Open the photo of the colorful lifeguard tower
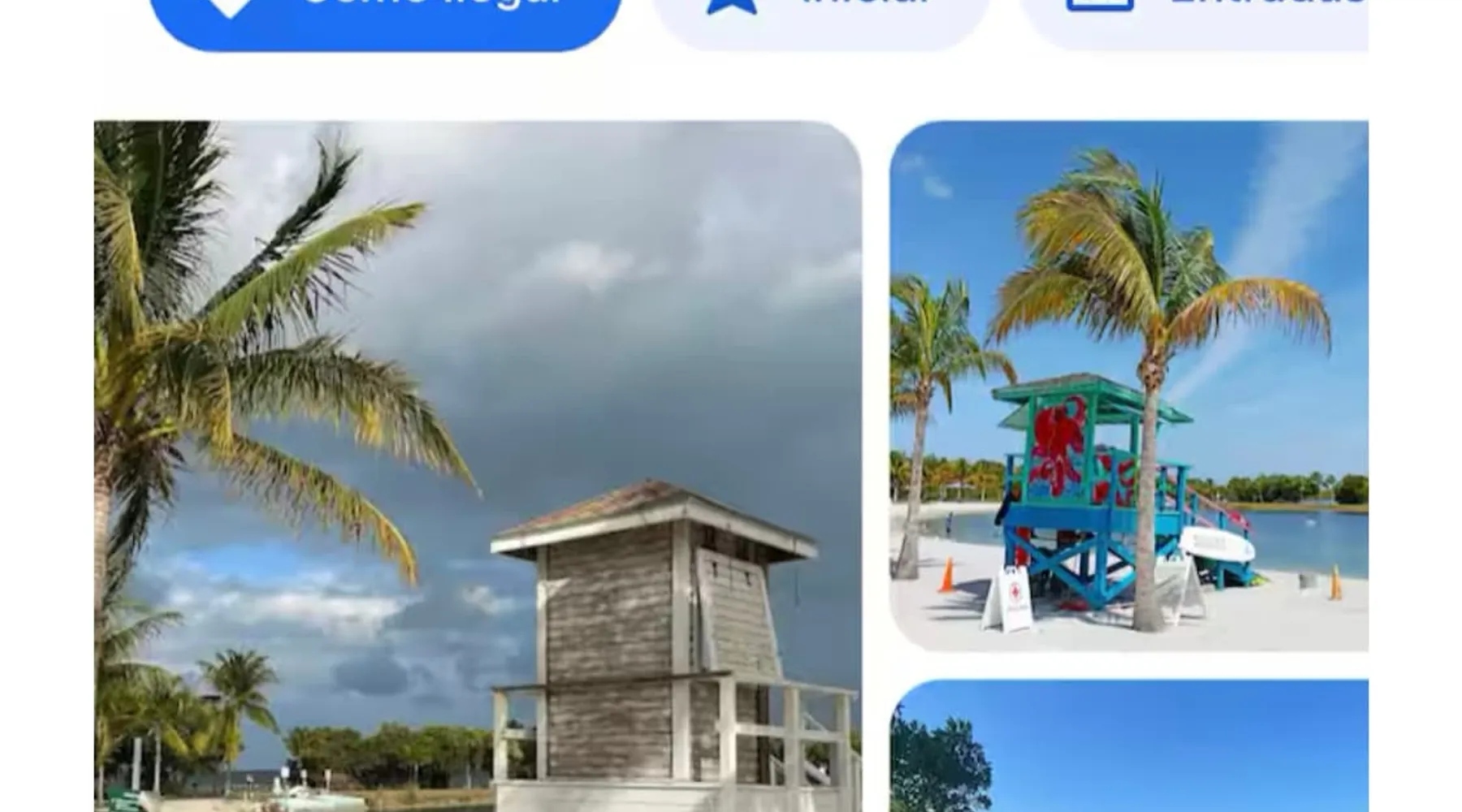 [1129, 386]
